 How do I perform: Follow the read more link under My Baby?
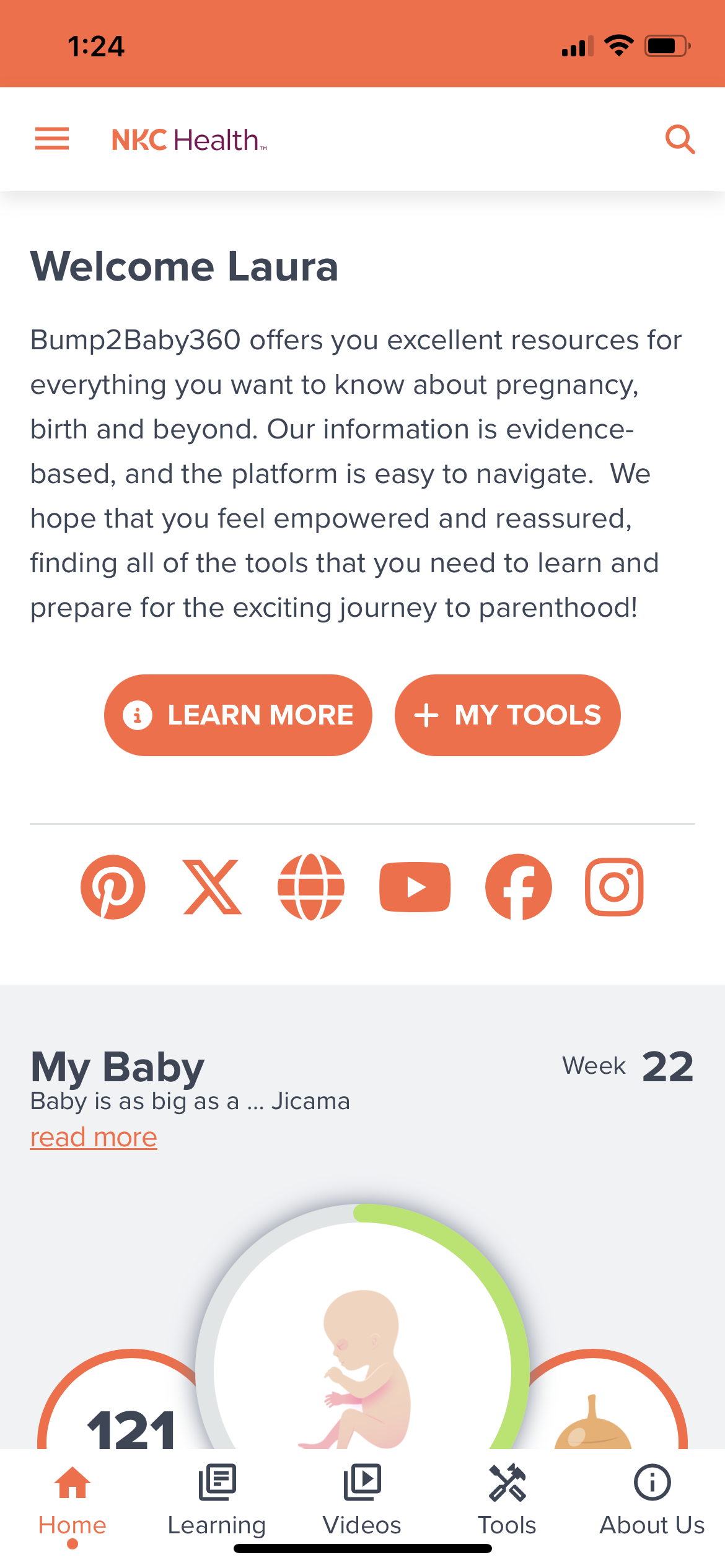(x=94, y=1138)
